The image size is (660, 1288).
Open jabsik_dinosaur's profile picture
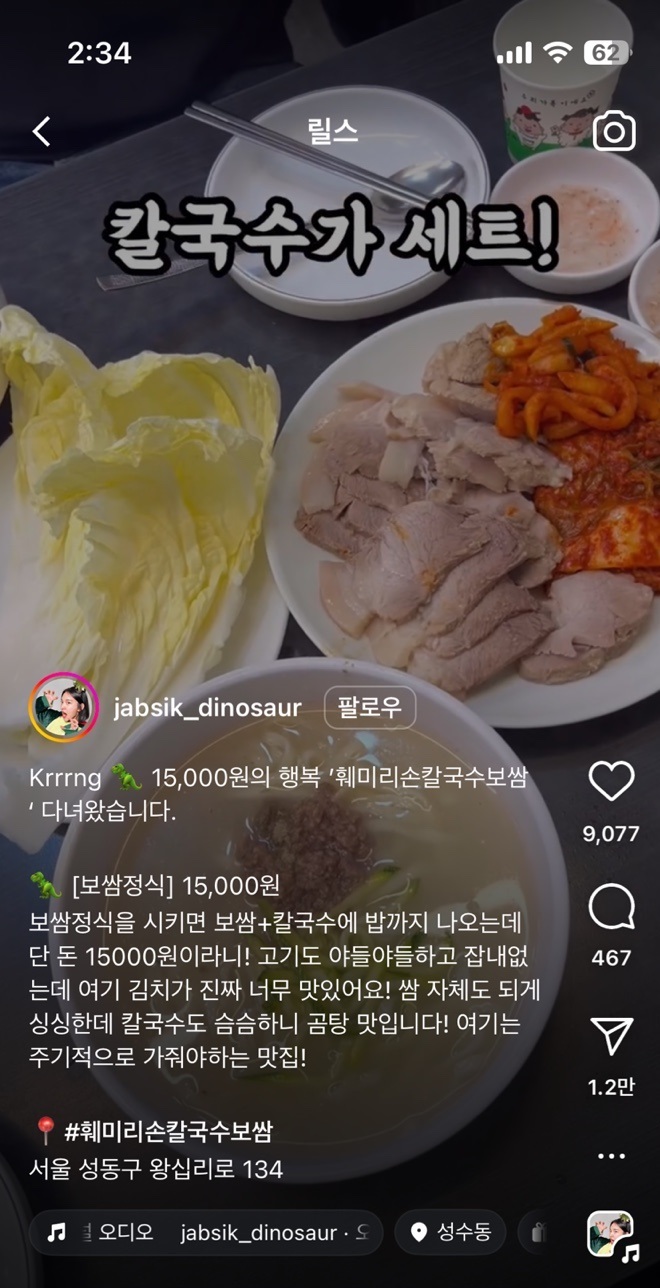point(63,708)
